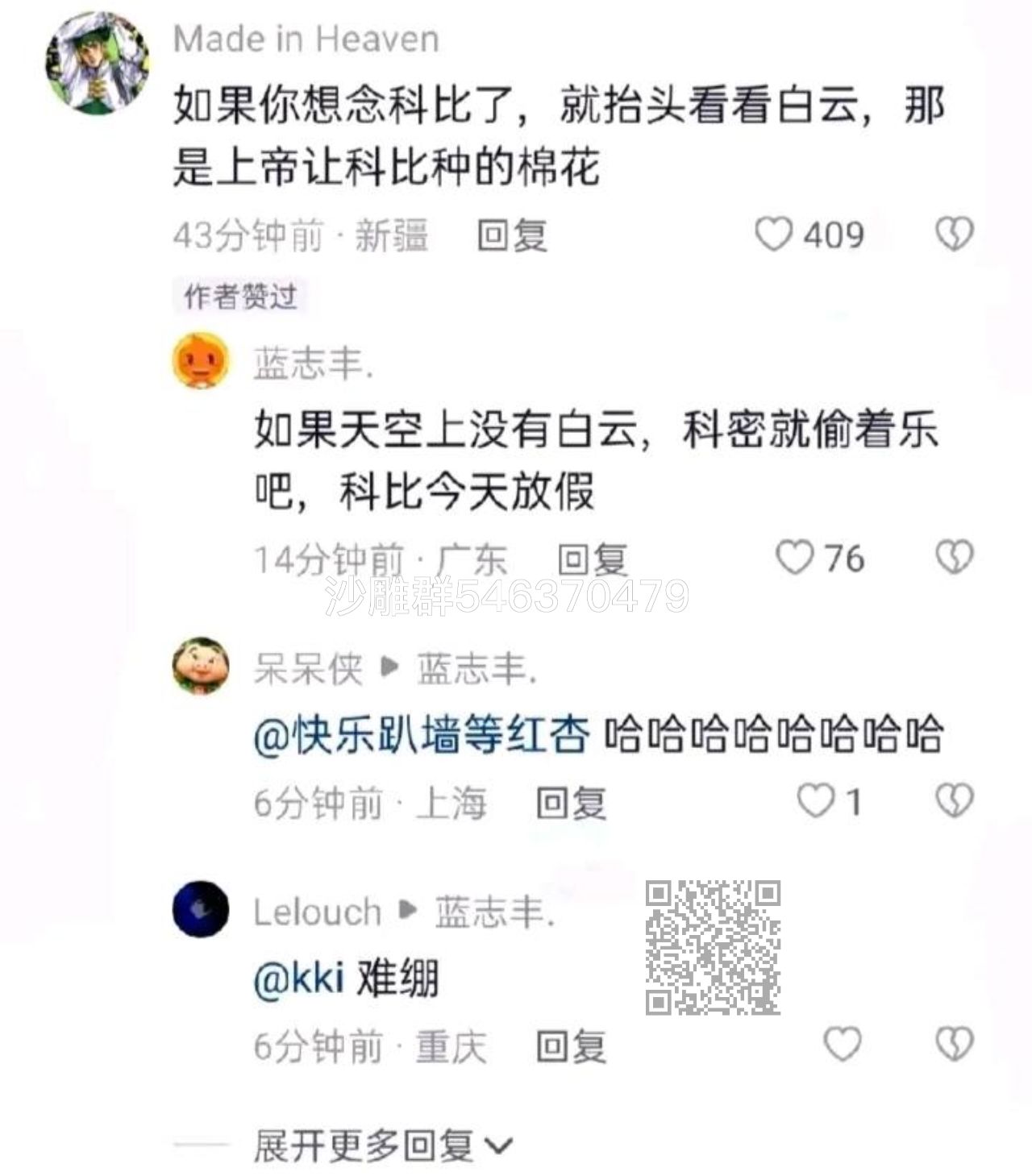Image resolution: width=1032 pixels, height=1176 pixels.
Task: Open Made in Heaven's profile avatar
Action: pyautogui.click(x=98, y=63)
